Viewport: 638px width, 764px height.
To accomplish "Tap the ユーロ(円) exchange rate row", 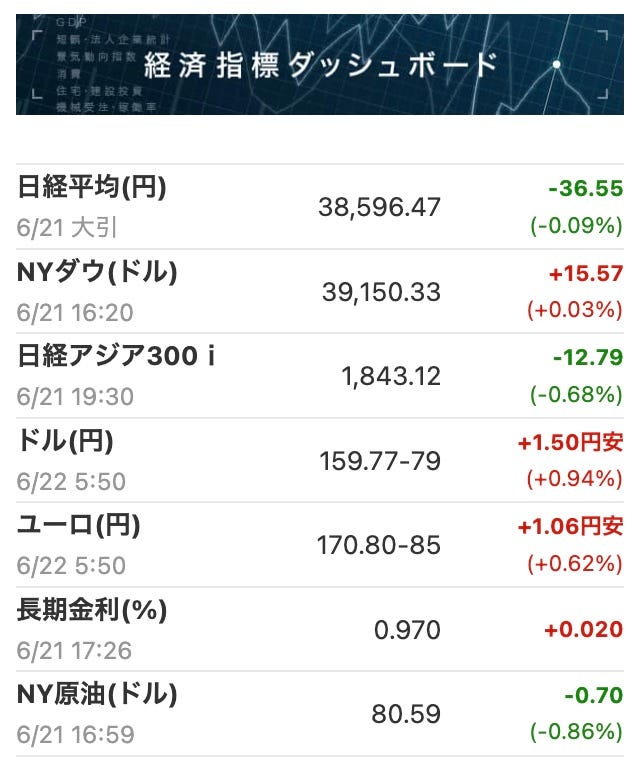I will coord(319,545).
